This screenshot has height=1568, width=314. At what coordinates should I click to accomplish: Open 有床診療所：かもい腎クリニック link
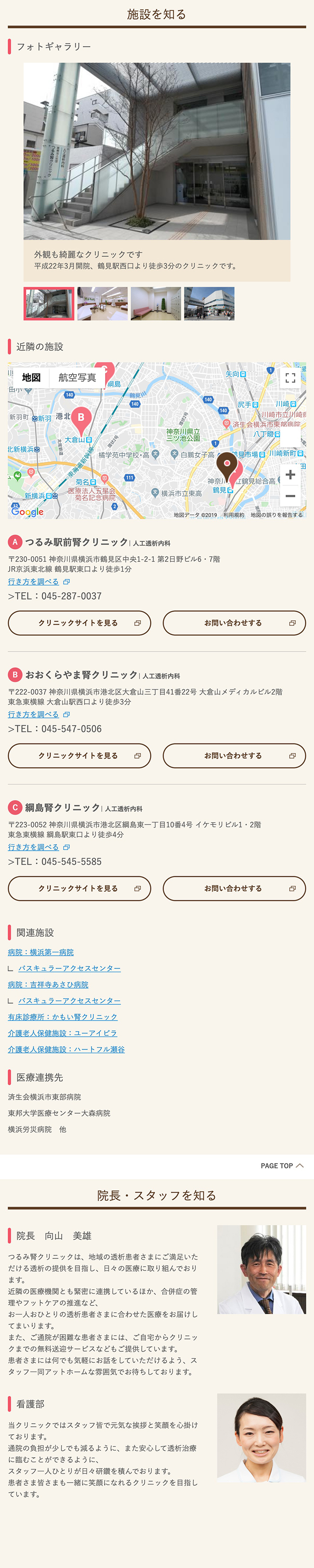63,1017
